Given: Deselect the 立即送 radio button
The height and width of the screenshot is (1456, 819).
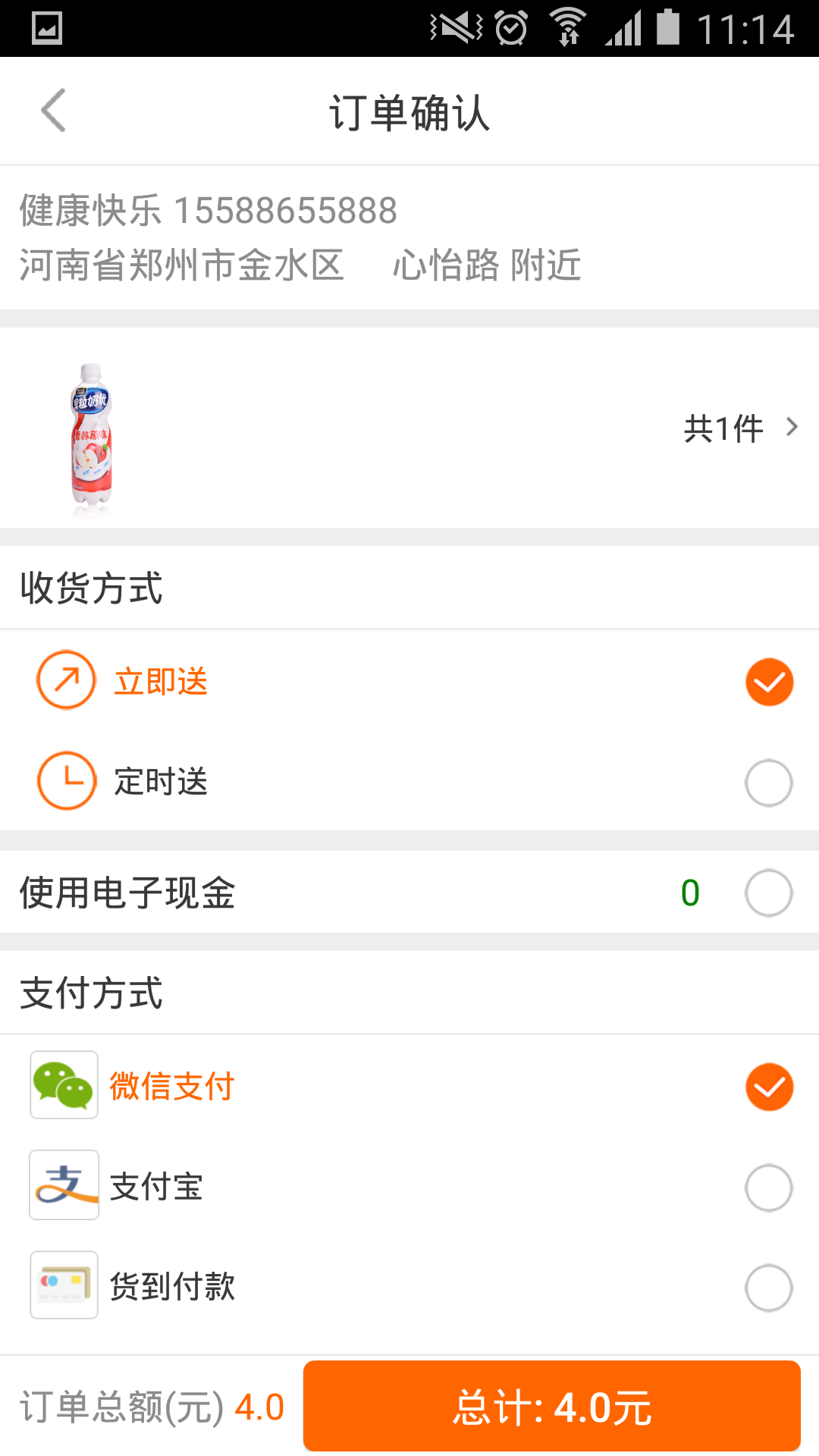Looking at the screenshot, I should click(x=769, y=681).
